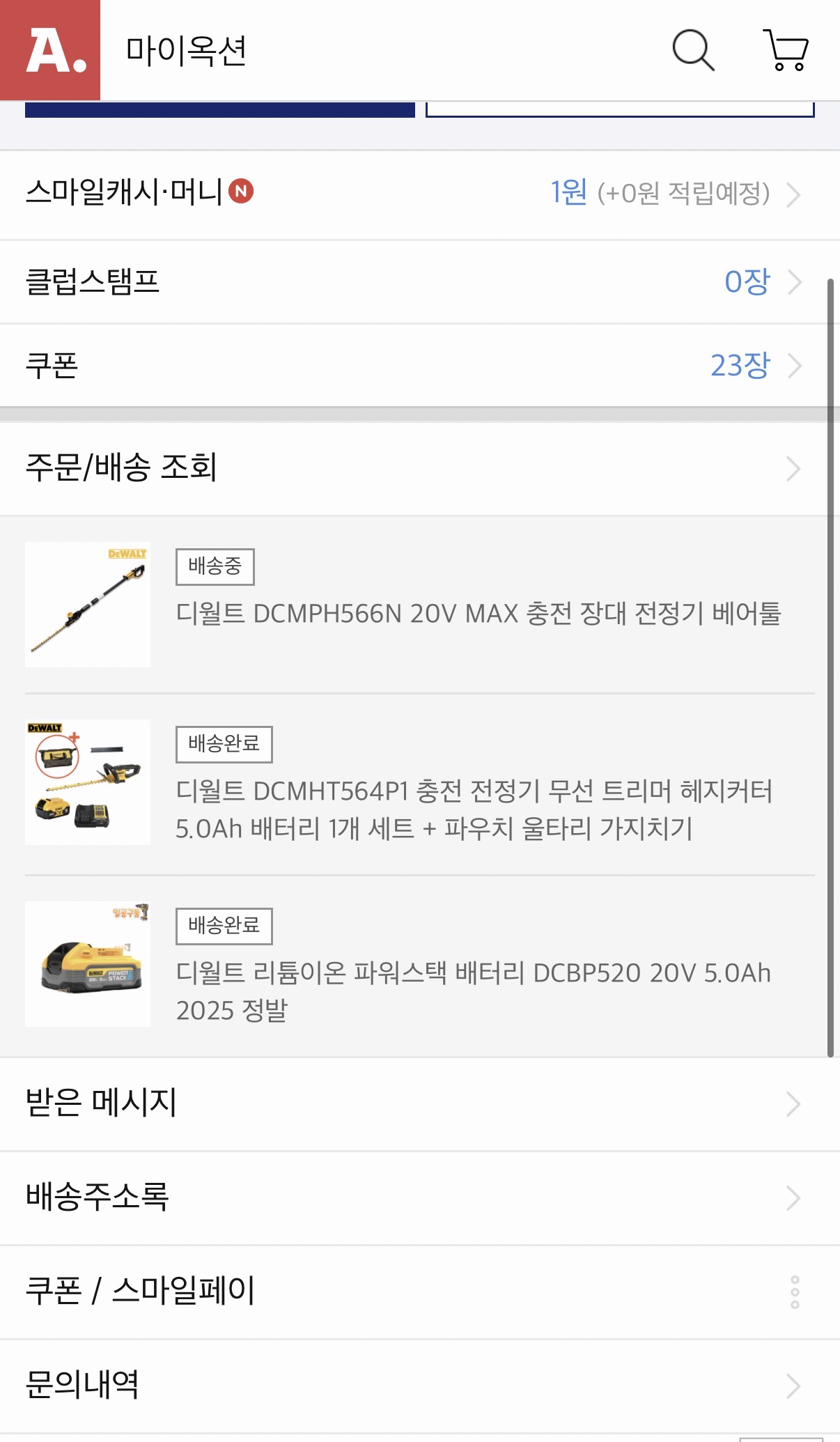Open the 디월트 DCMHT564P1 hedge cutter set order
The image size is (840, 1442).
tap(474, 809)
